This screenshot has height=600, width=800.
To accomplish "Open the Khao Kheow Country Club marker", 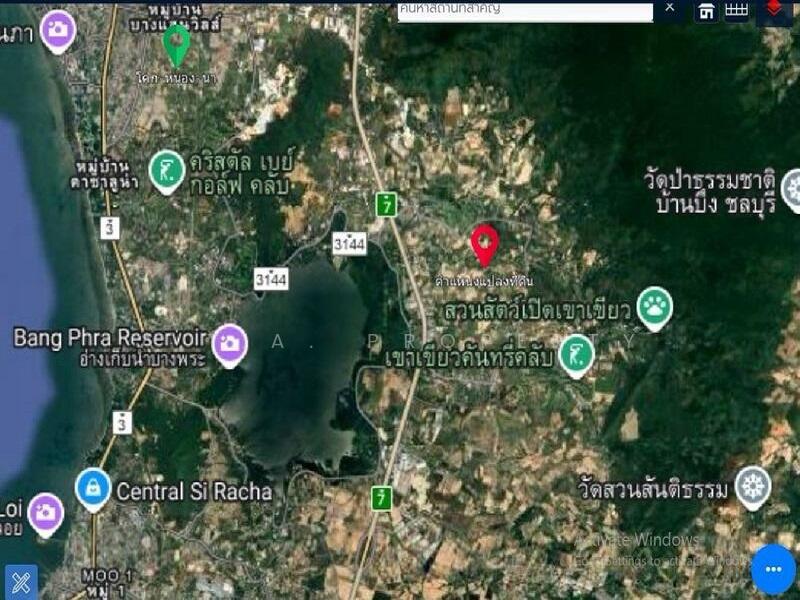I will point(576,355).
